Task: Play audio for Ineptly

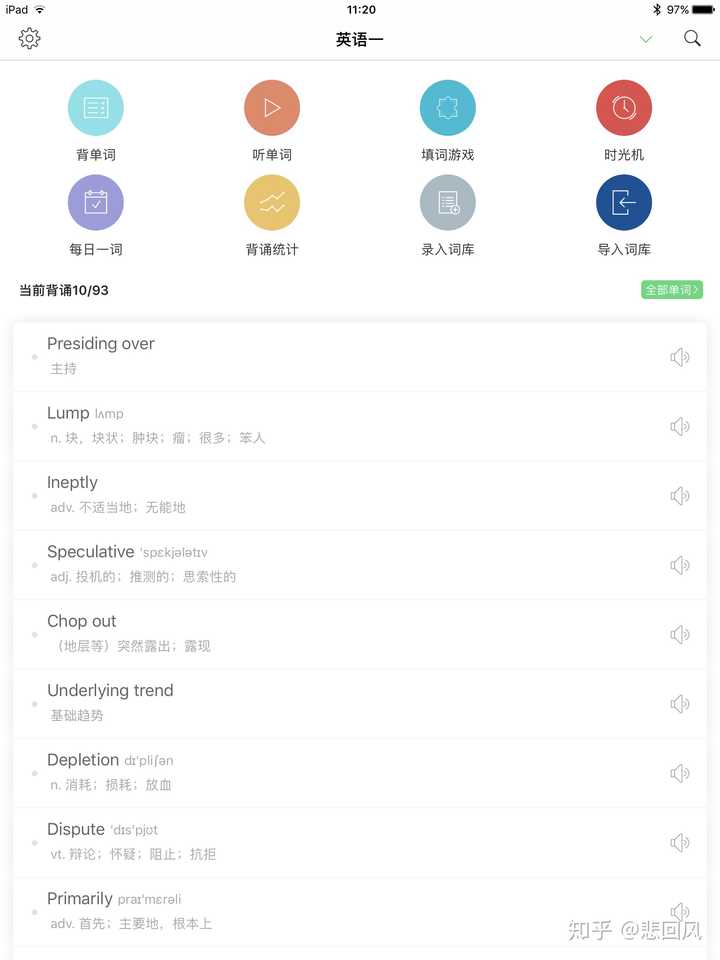Action: [x=680, y=496]
